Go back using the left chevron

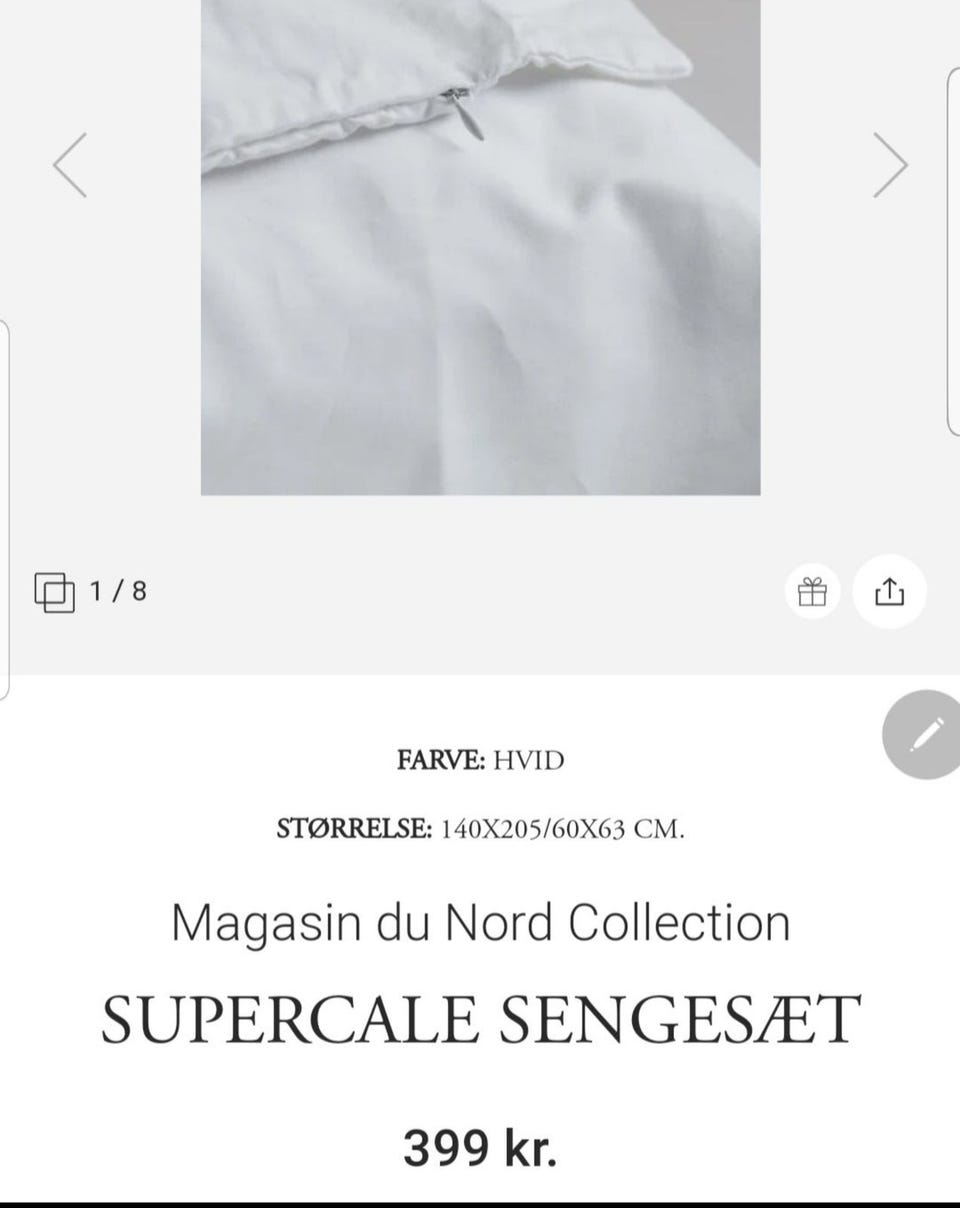coord(69,165)
